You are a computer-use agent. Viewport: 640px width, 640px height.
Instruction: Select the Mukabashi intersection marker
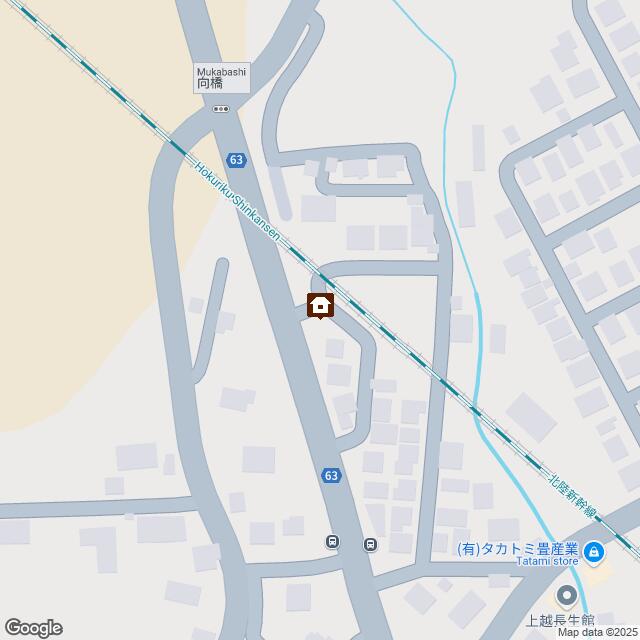click(221, 109)
